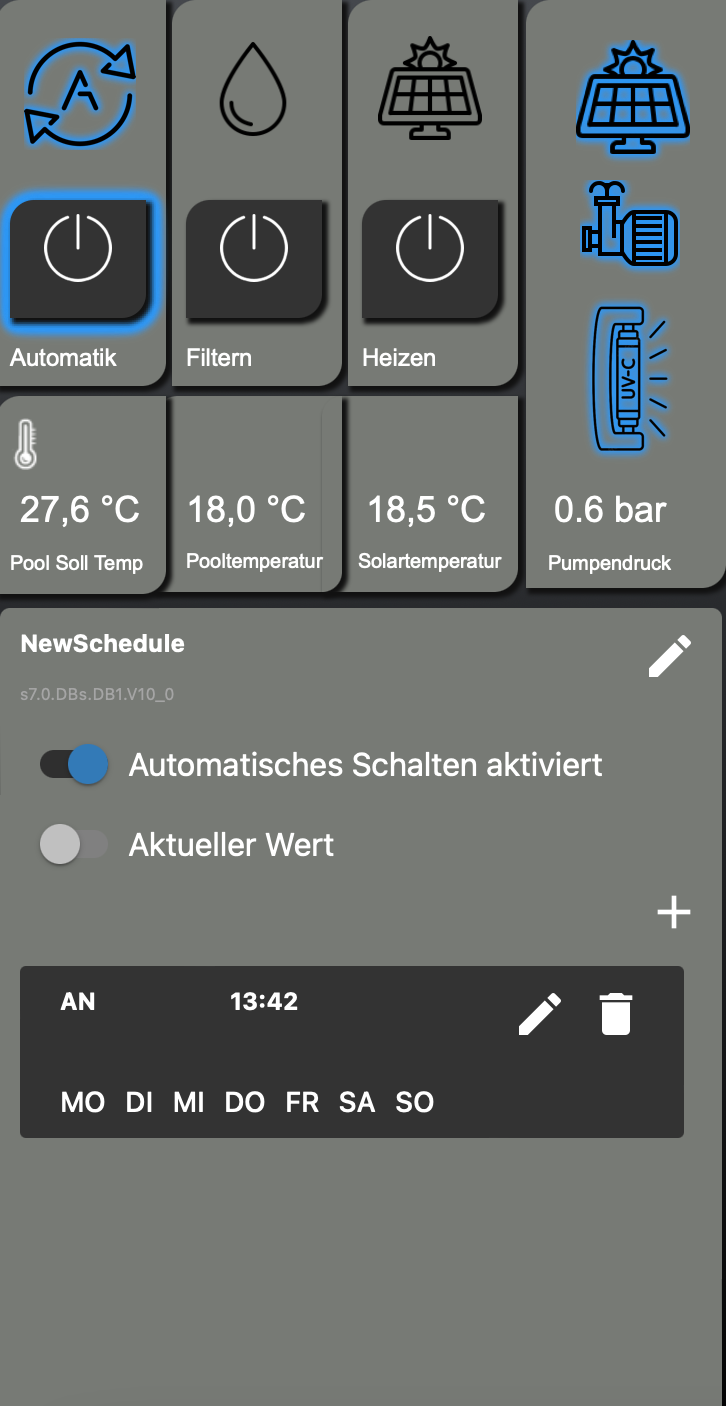Delete the 13:42 AN schedule entry
The height and width of the screenshot is (1406, 726).
pos(616,1014)
